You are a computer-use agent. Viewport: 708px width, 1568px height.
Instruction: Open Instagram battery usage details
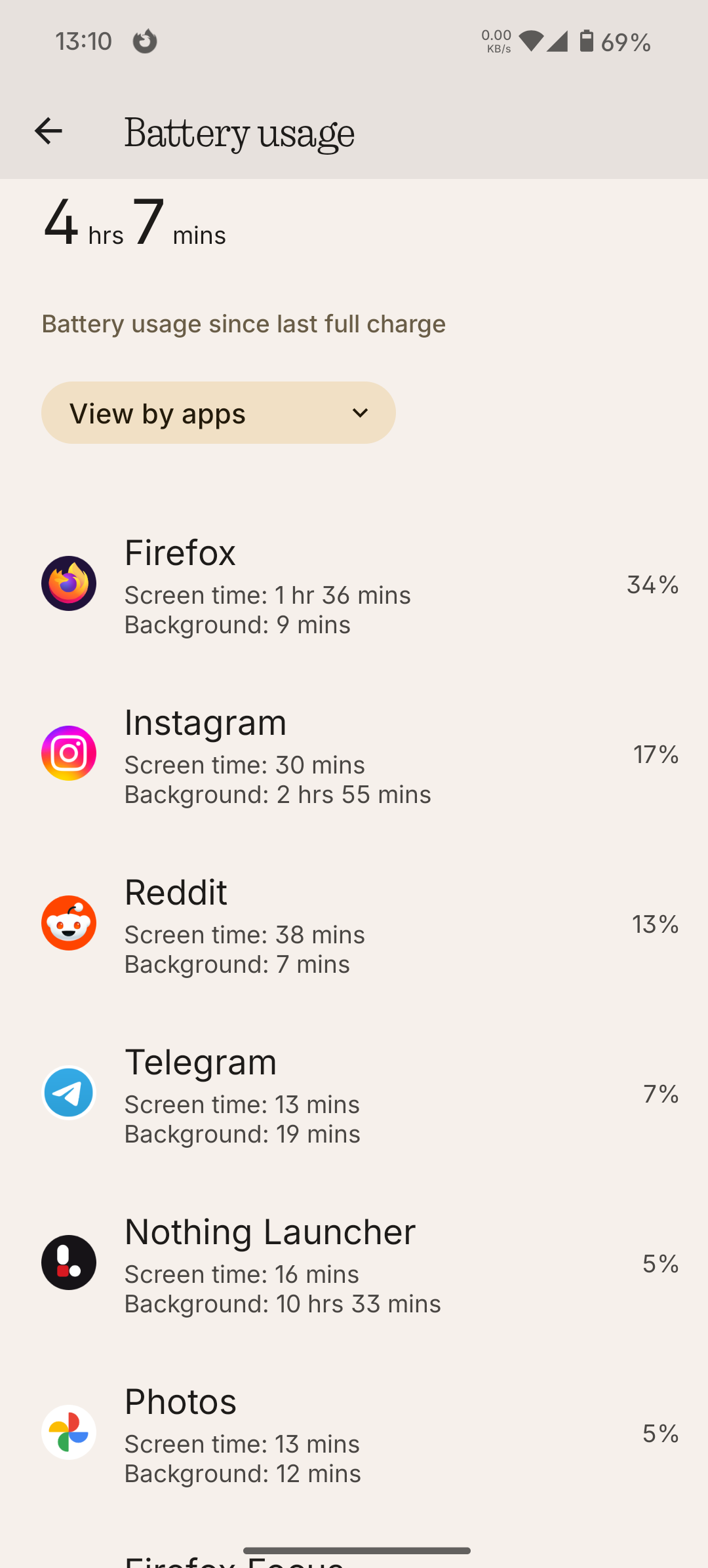(x=354, y=754)
